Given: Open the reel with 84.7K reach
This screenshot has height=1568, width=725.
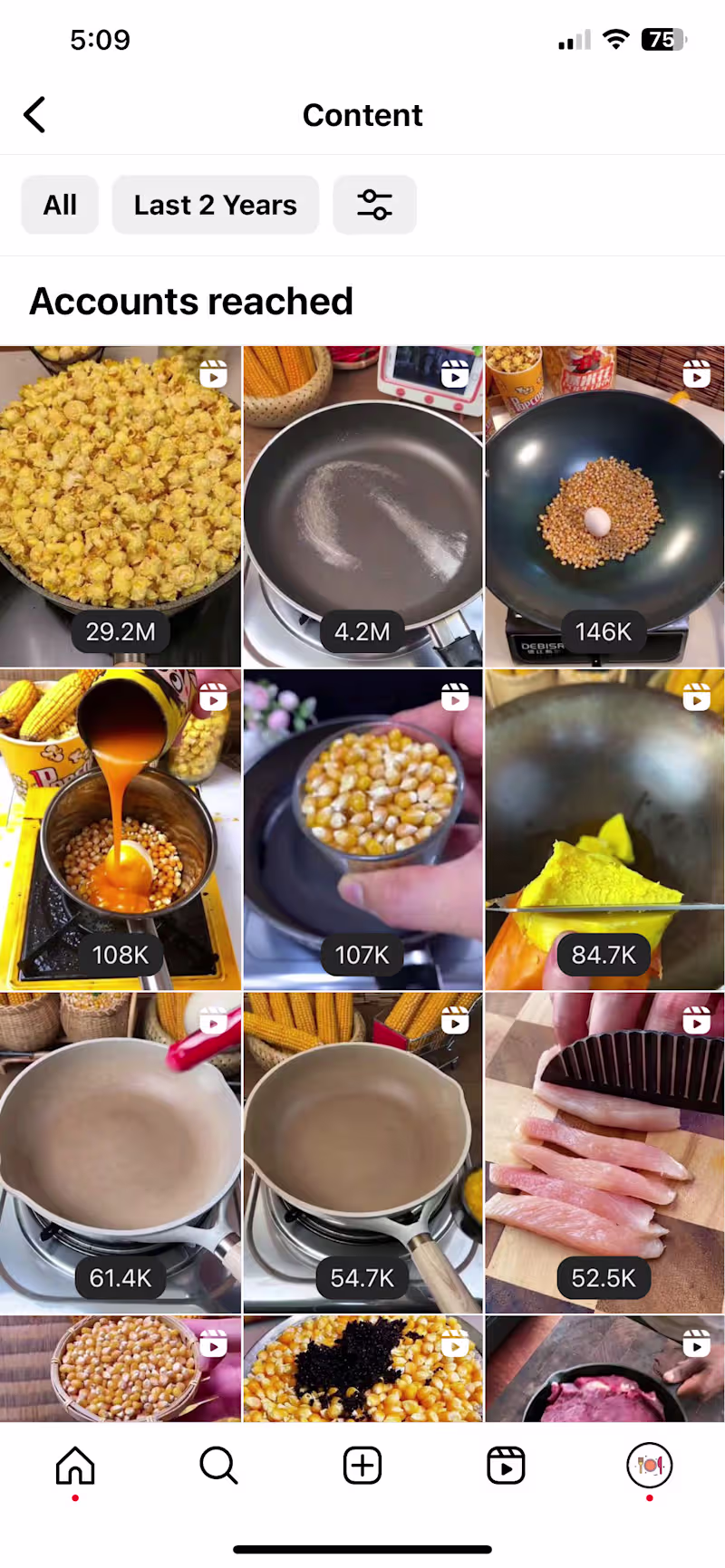Looking at the screenshot, I should [x=604, y=829].
